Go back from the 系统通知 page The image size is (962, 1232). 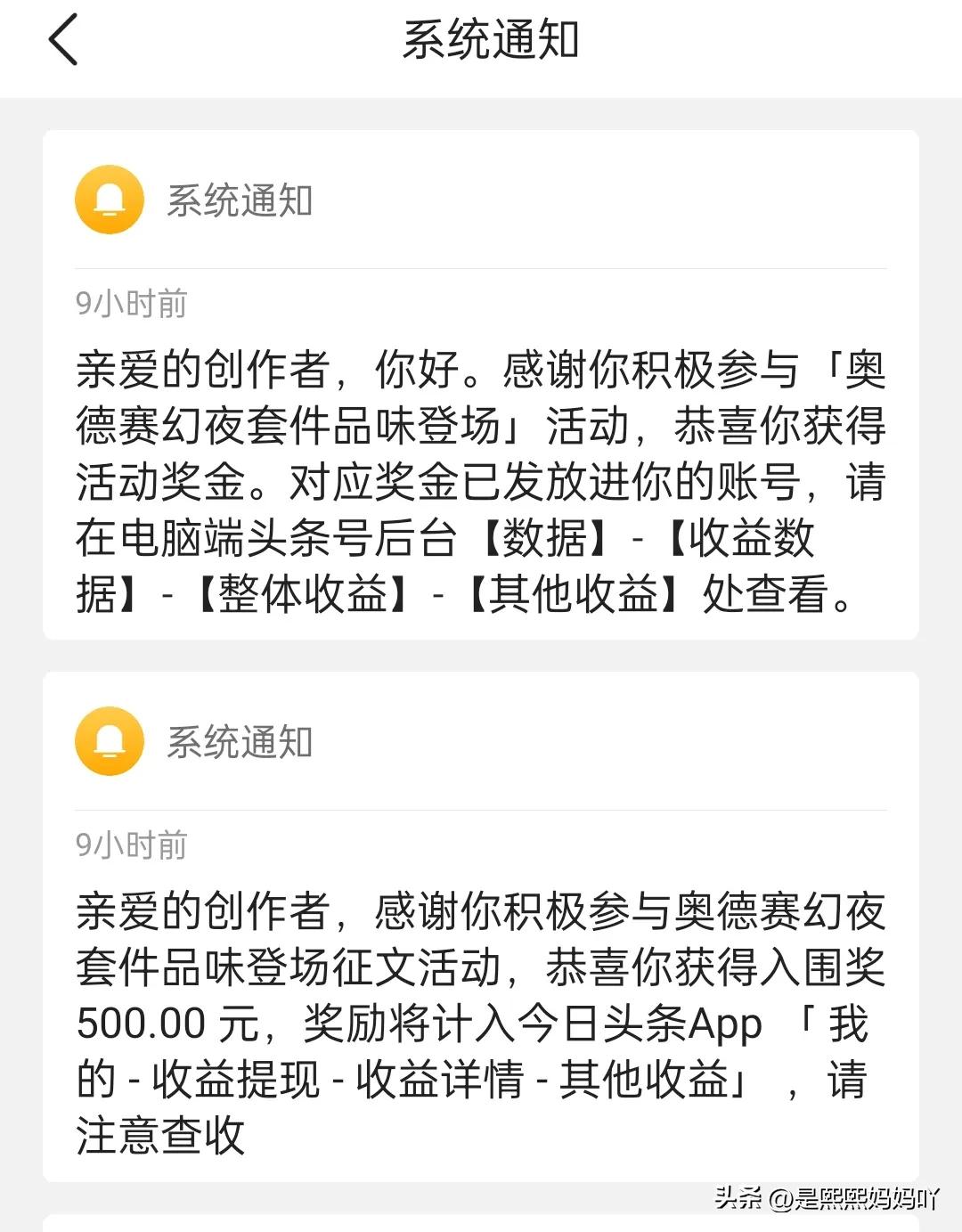click(x=63, y=40)
